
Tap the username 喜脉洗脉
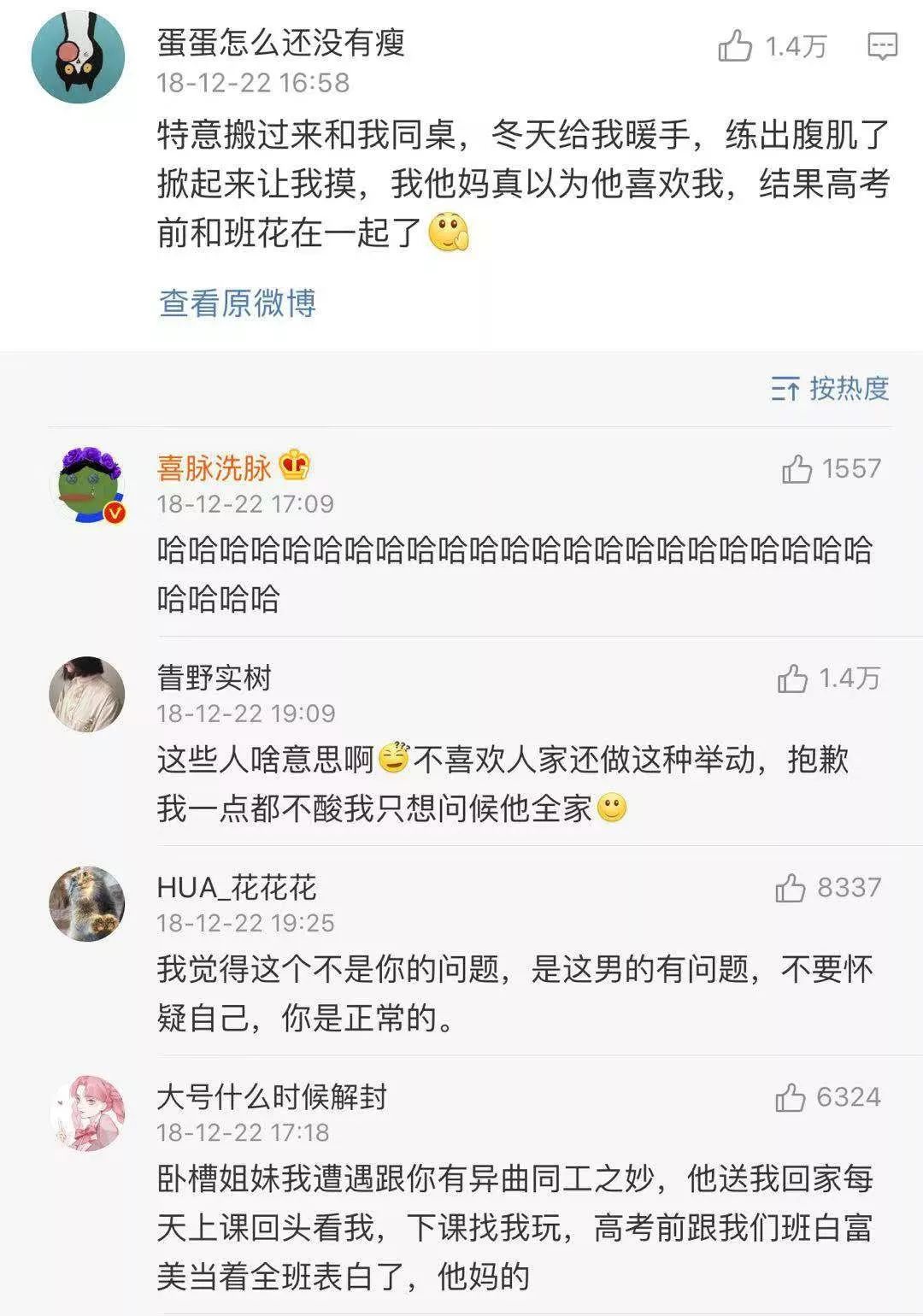[214, 467]
